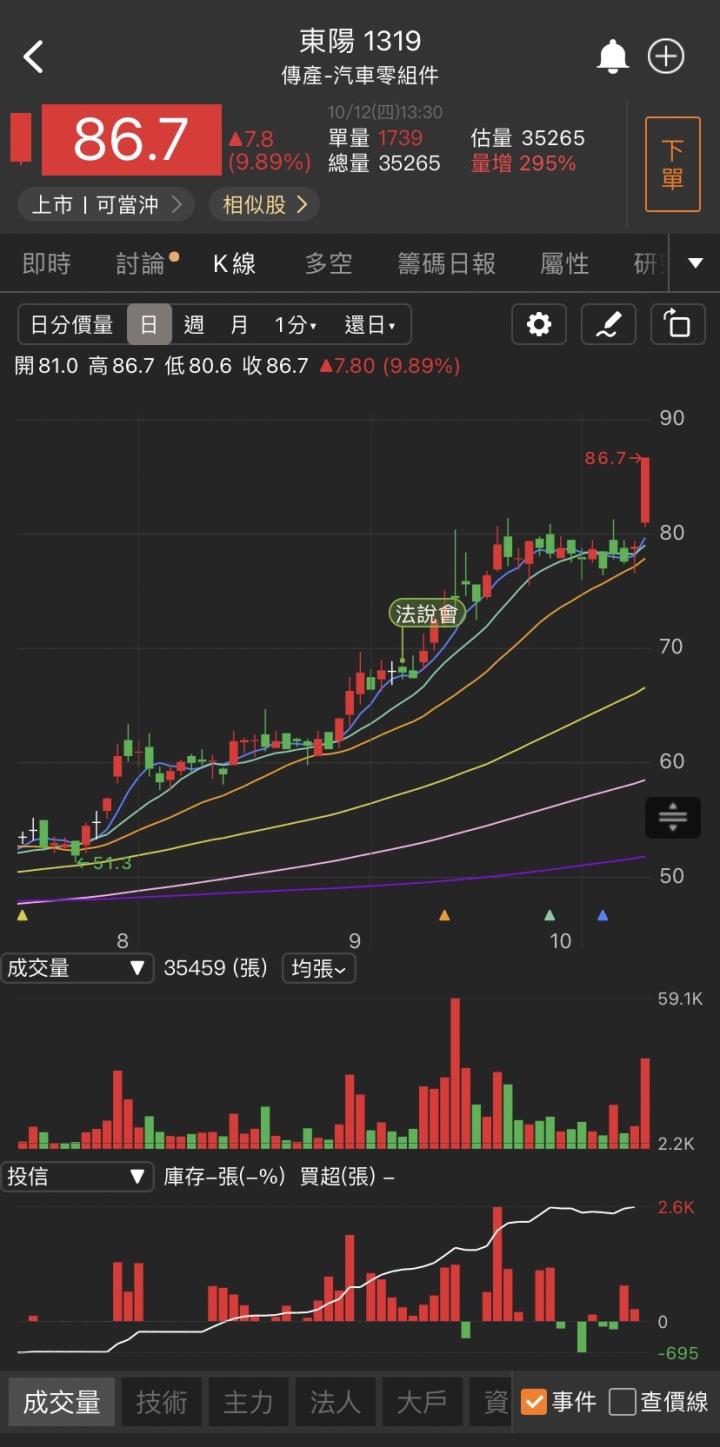Open the 相似股 similar stocks chip
This screenshot has height=1447, width=720.
tap(264, 205)
